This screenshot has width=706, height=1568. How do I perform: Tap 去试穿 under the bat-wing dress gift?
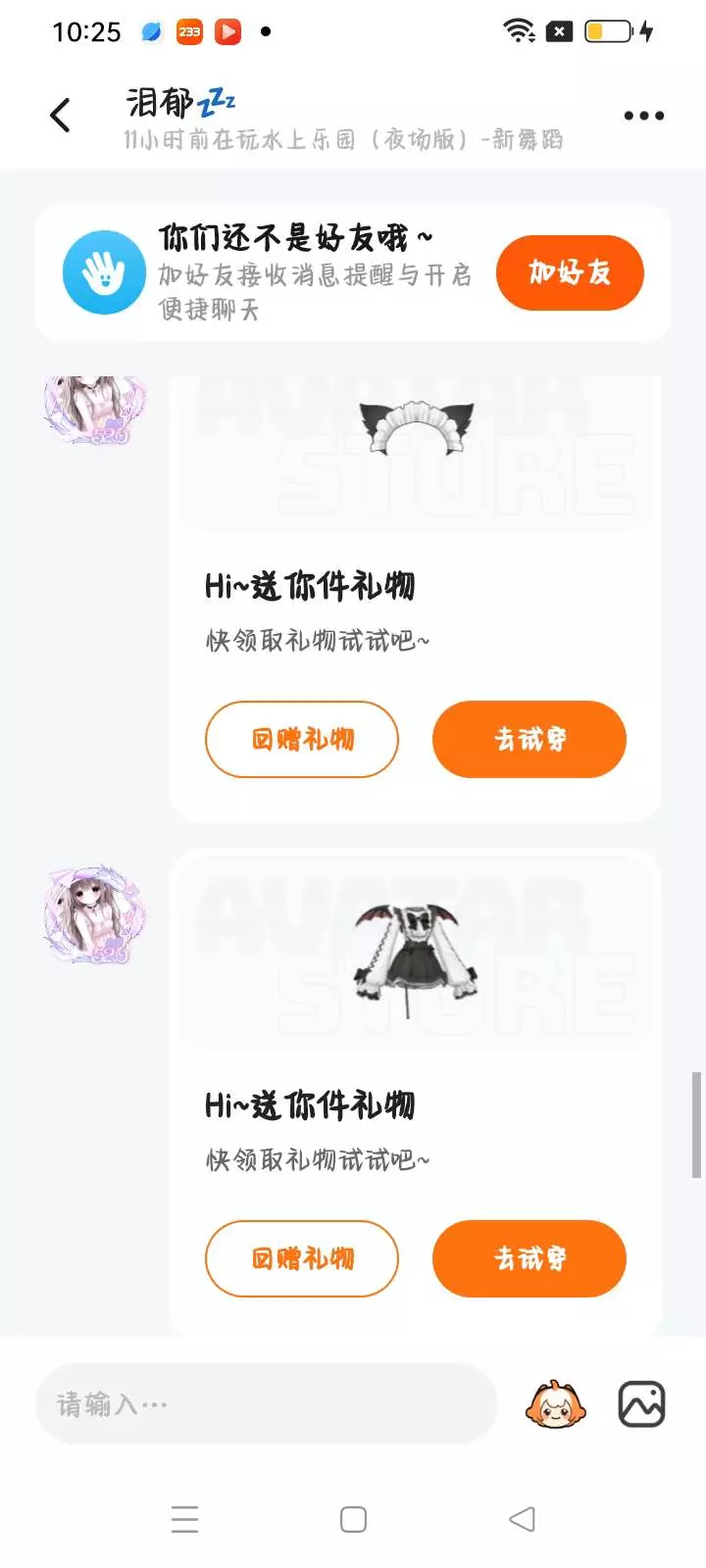[529, 1258]
